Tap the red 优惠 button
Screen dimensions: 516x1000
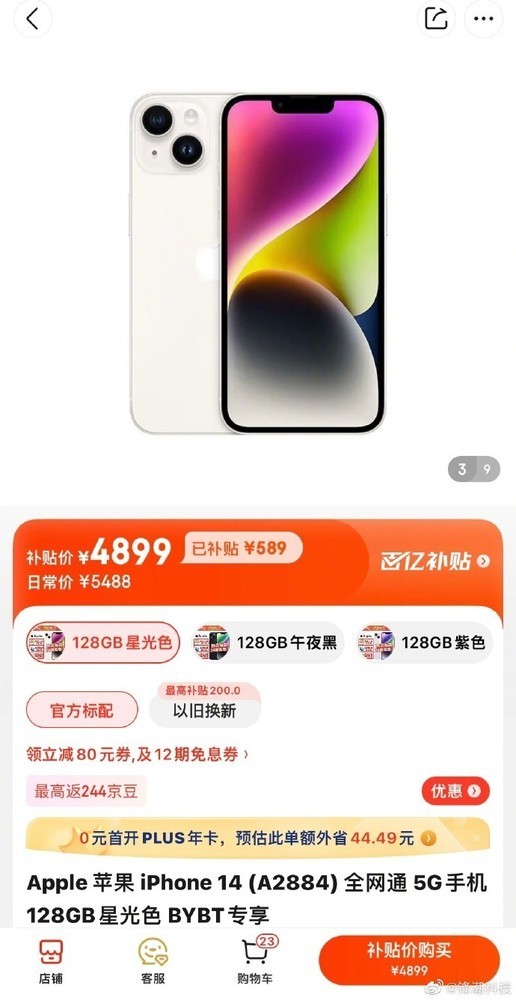455,791
